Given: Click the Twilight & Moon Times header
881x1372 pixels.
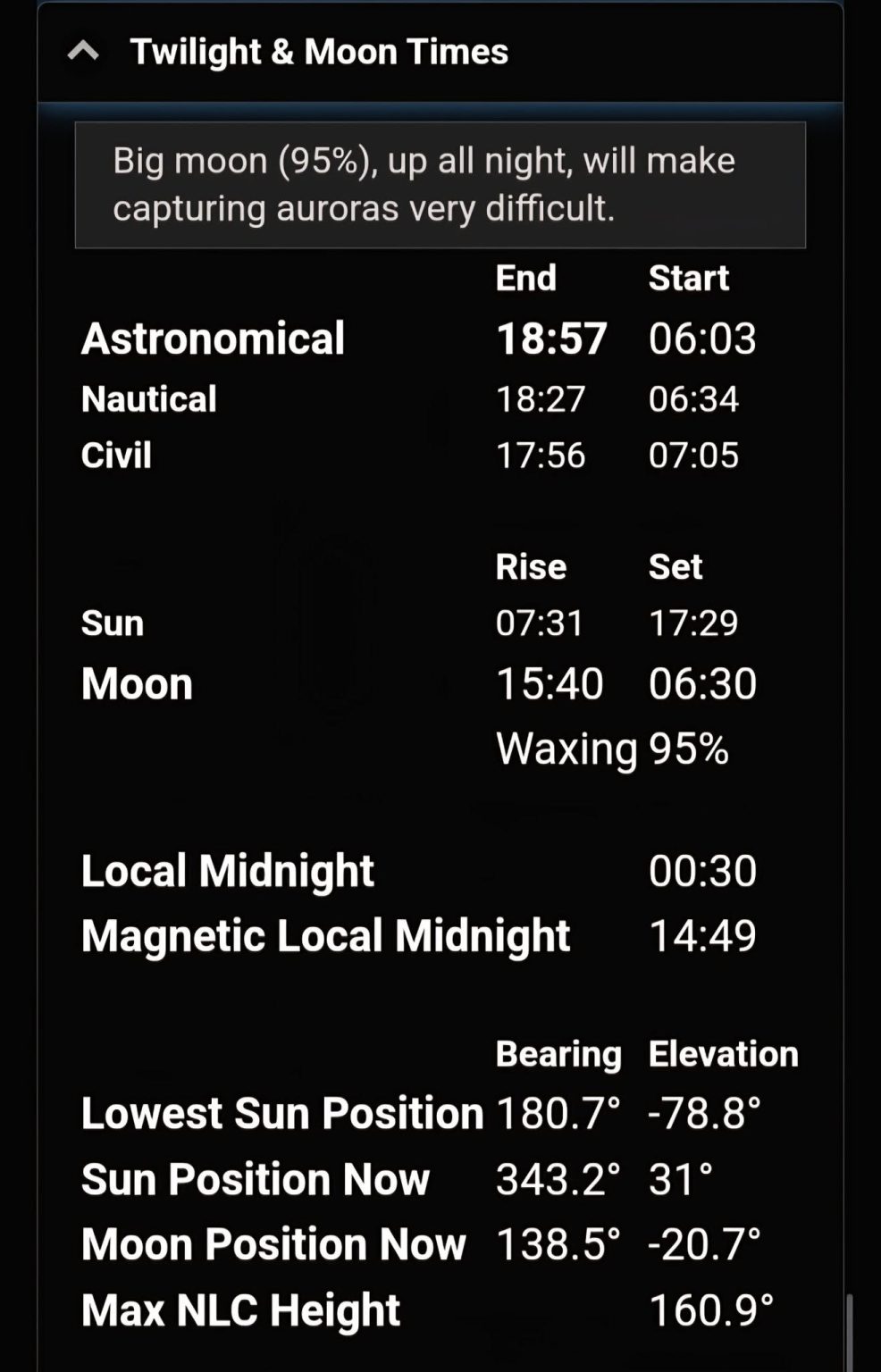Looking at the screenshot, I should 319,51.
